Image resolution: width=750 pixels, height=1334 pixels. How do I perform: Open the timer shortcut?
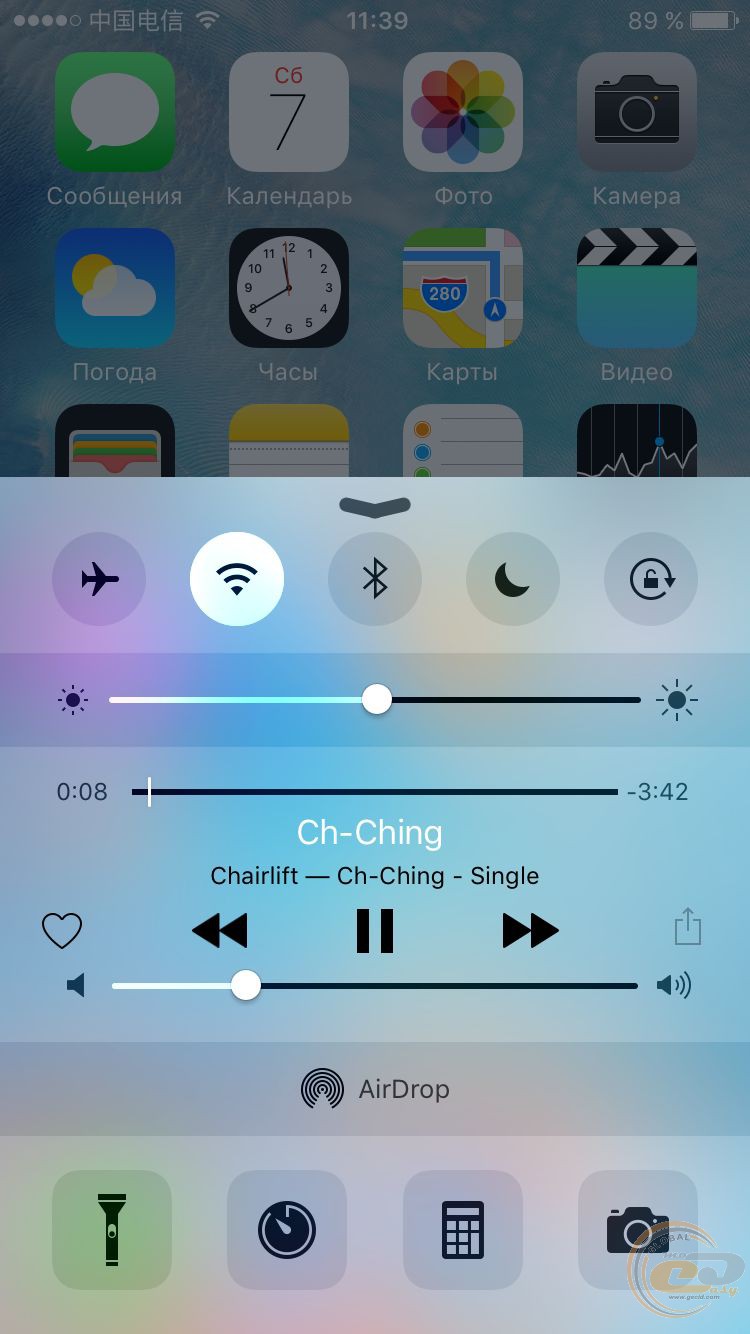tap(287, 1230)
